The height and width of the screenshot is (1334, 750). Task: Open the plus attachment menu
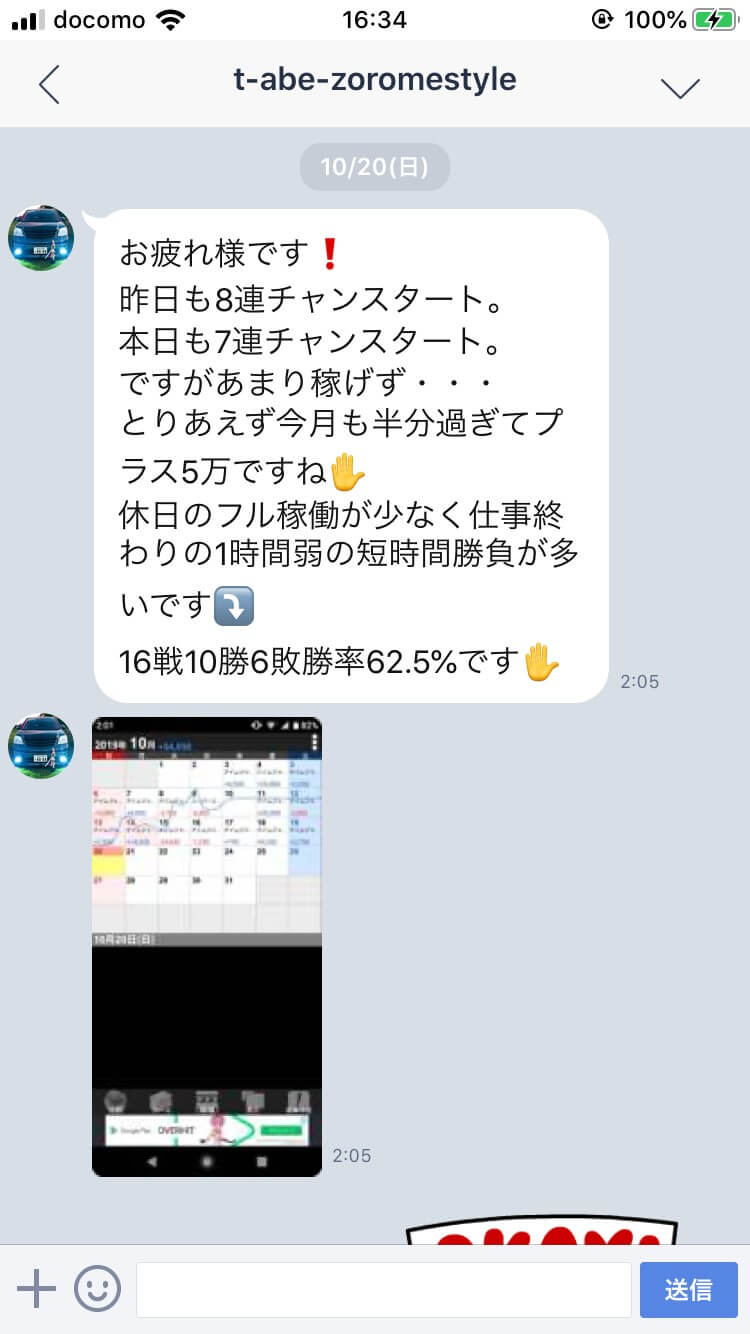[37, 1289]
